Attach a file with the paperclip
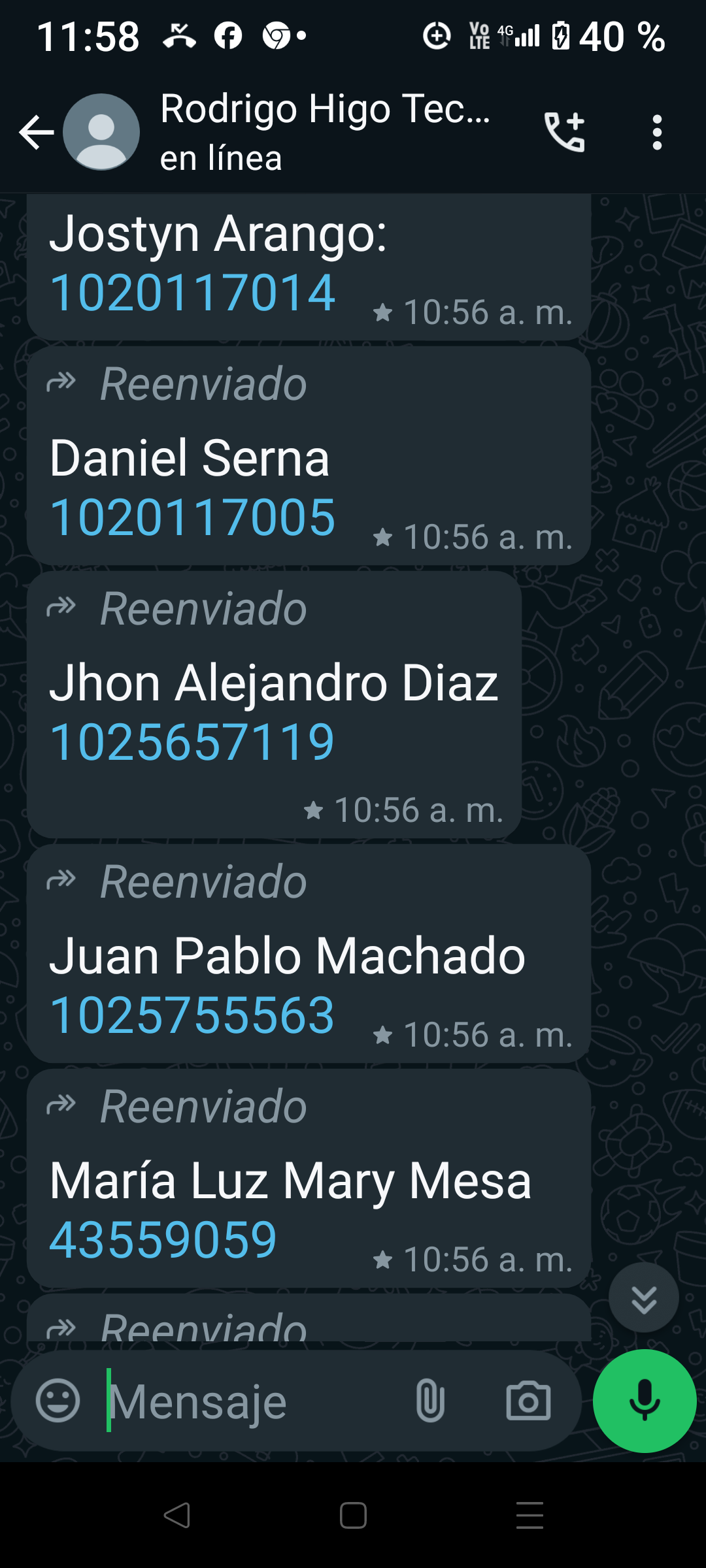The height and width of the screenshot is (1568, 706). point(430,1401)
